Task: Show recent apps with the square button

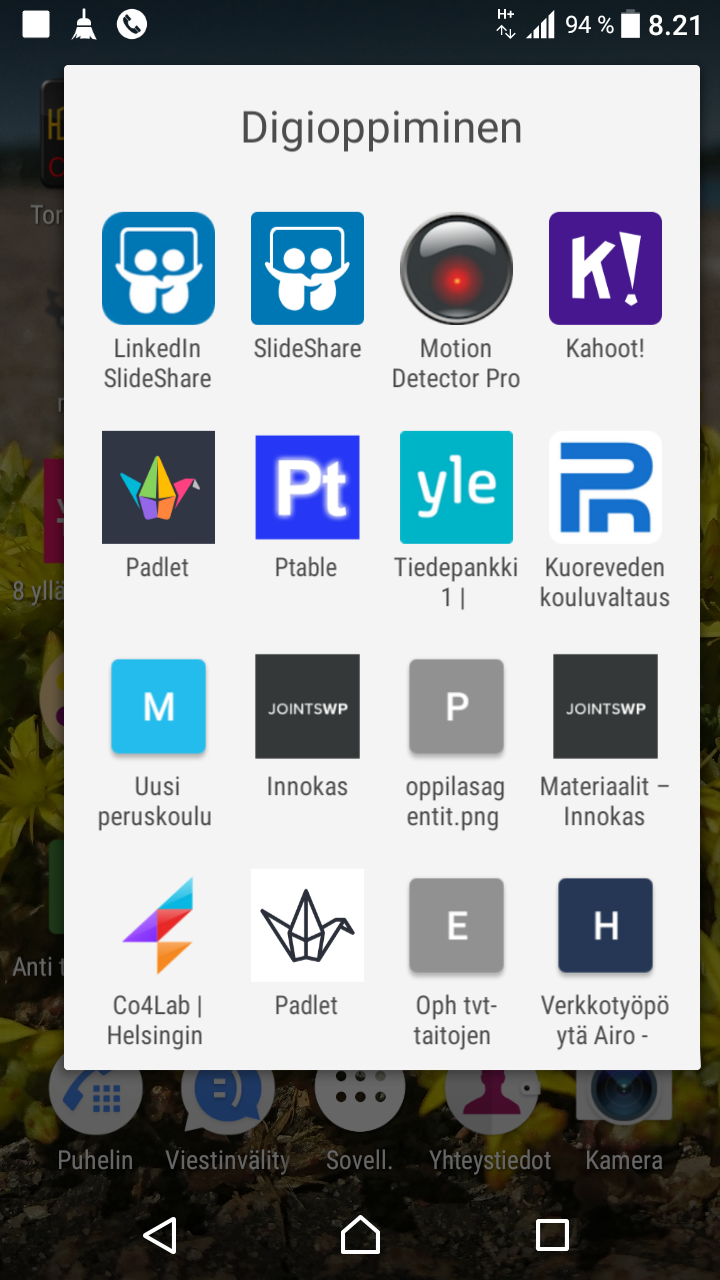Action: click(552, 1235)
